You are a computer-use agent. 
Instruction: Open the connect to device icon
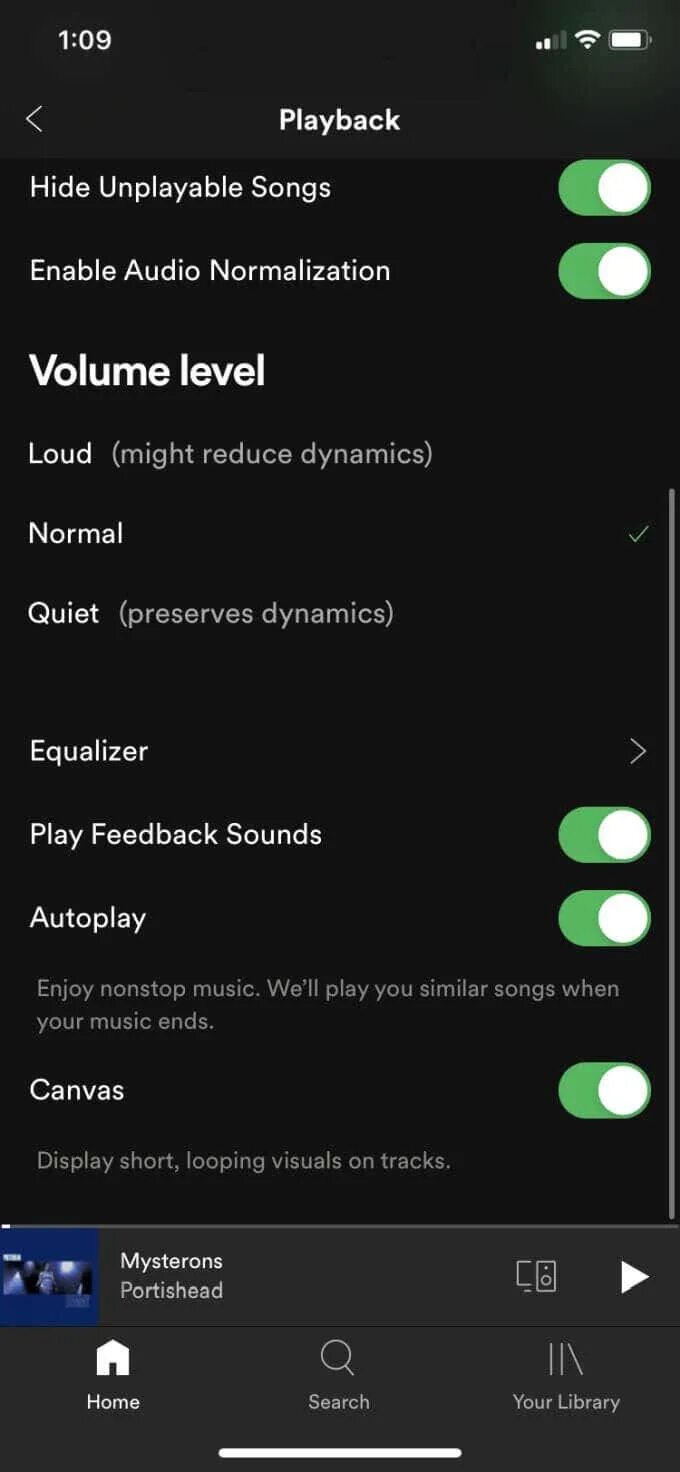(x=536, y=1276)
